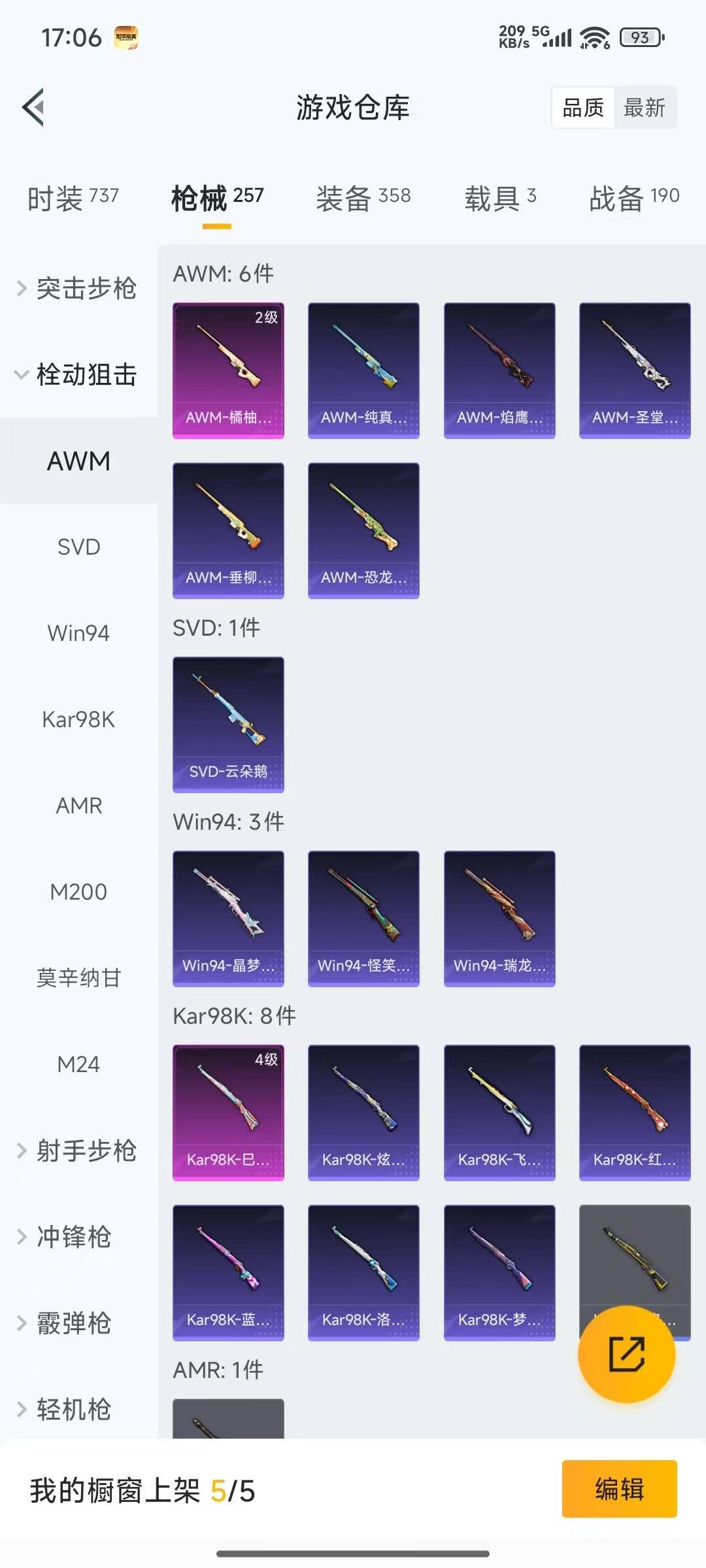Screen dimensions: 706x1568
Task: Open the 装备 tab
Action: (363, 197)
